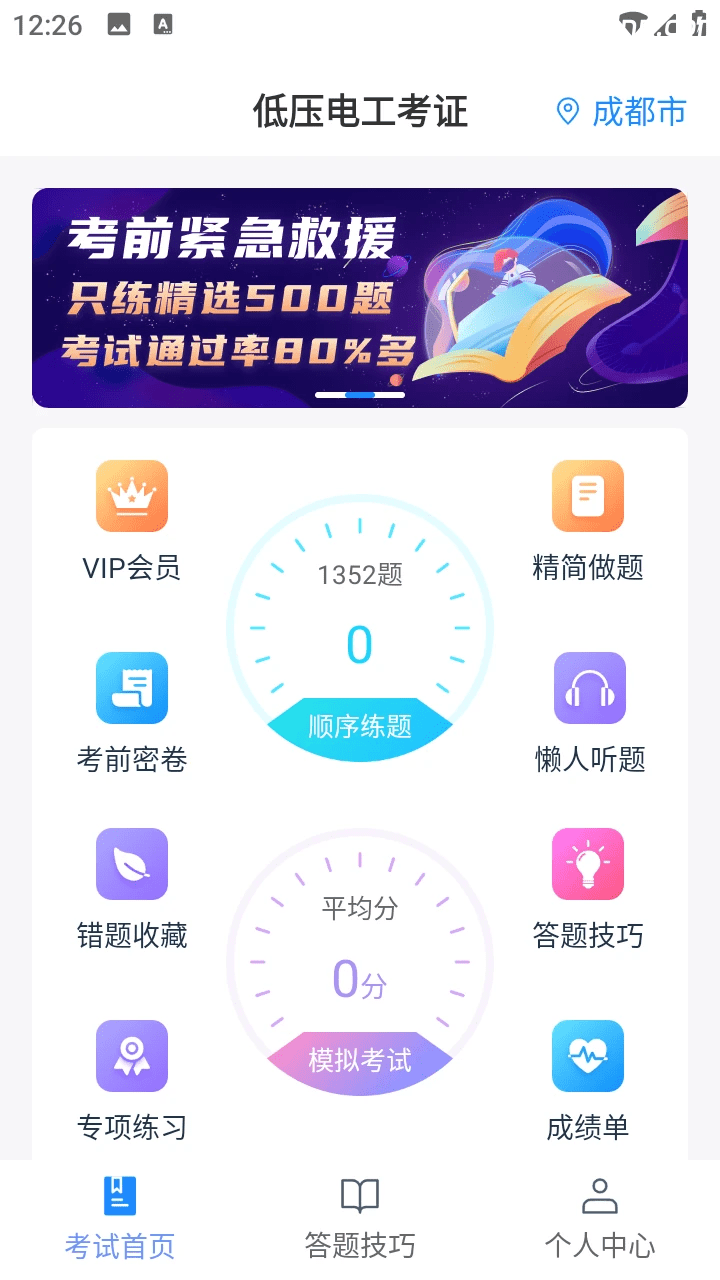Open 考前密卷 exam papers
This screenshot has height=1280, width=720.
tap(131, 687)
